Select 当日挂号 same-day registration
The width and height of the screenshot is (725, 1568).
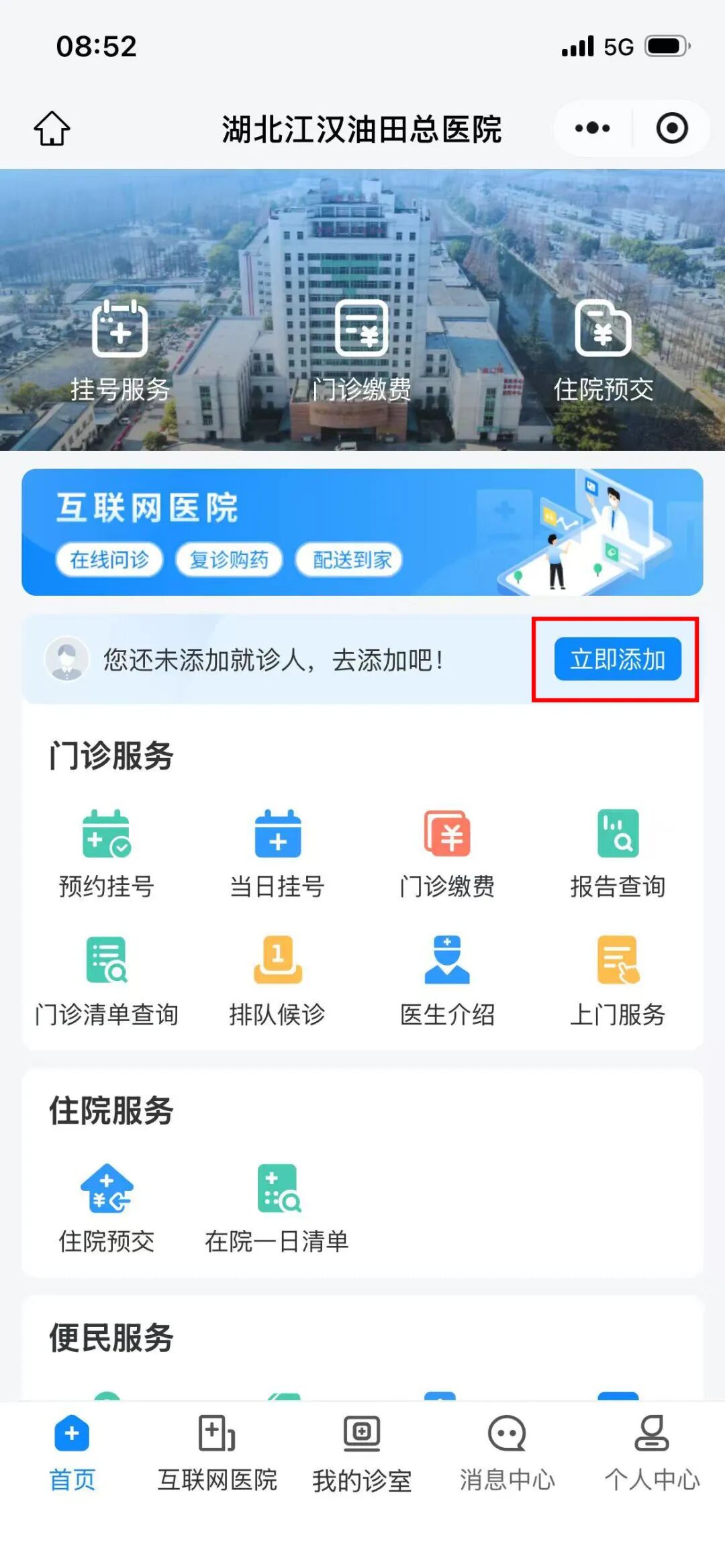277,853
